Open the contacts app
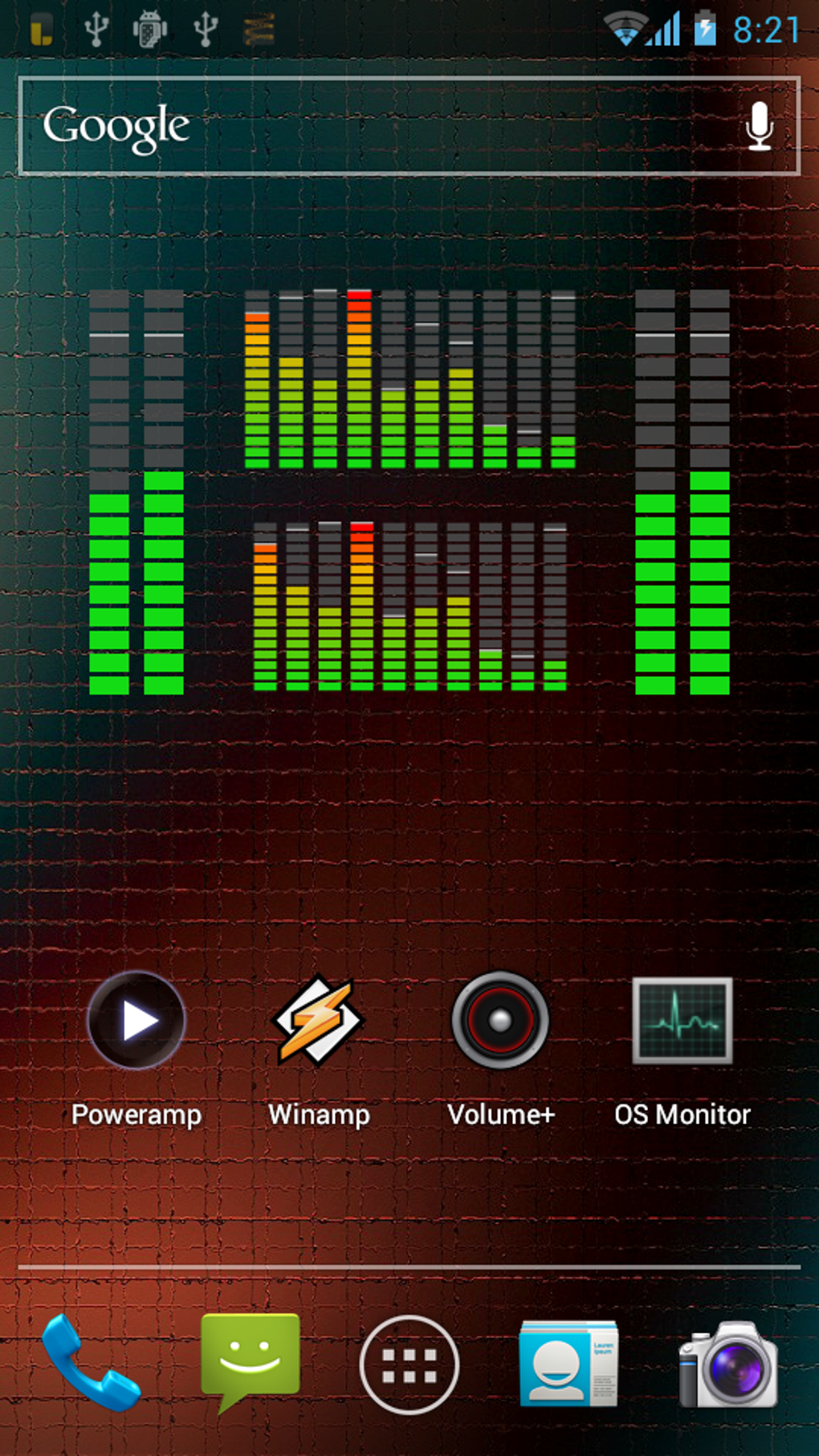819x1456 pixels. (569, 1363)
